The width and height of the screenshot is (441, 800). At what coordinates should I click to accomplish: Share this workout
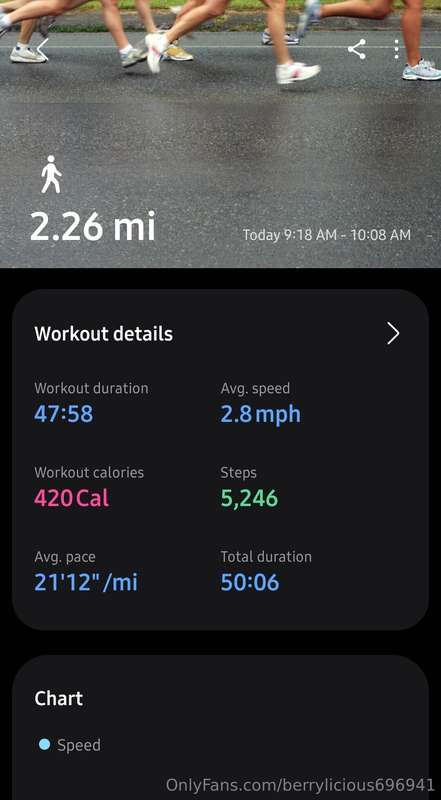pyautogui.click(x=357, y=49)
